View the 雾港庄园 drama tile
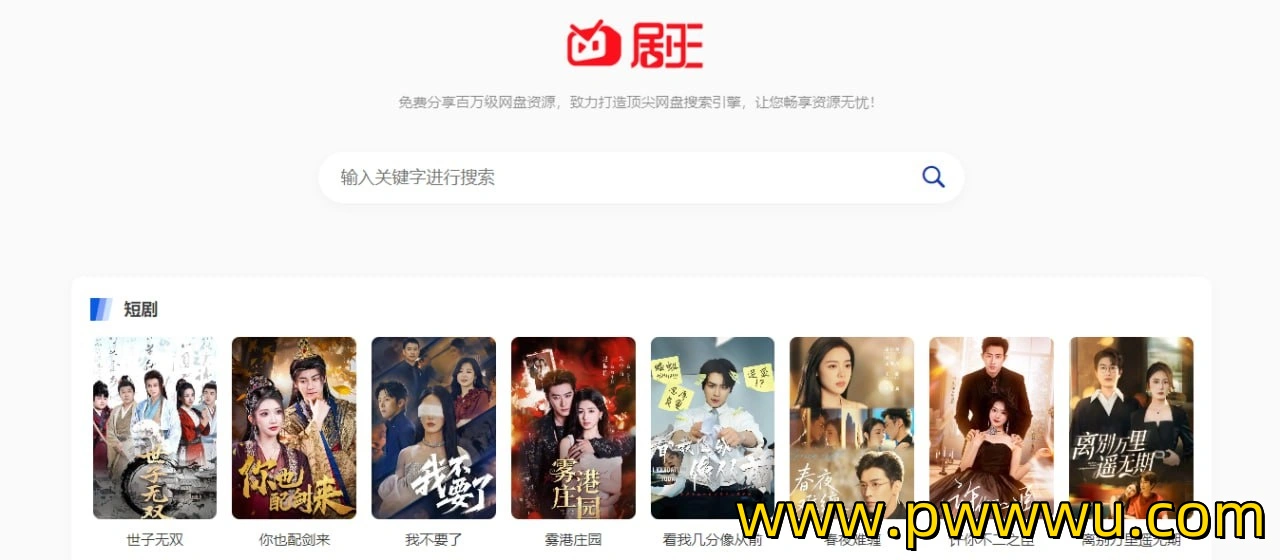The height and width of the screenshot is (560, 1280). tap(573, 428)
